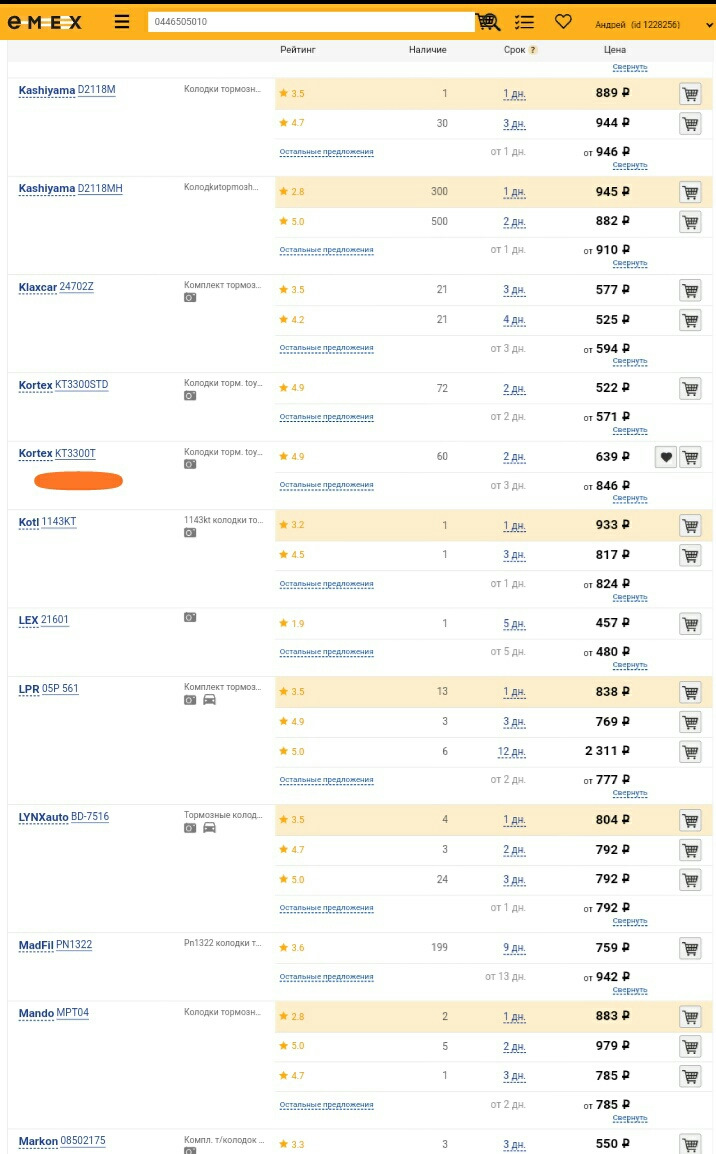Add Kortex KT3300STD 522 ₽ offer to cart
Image resolution: width=716 pixels, height=1154 pixels.
pos(690,389)
